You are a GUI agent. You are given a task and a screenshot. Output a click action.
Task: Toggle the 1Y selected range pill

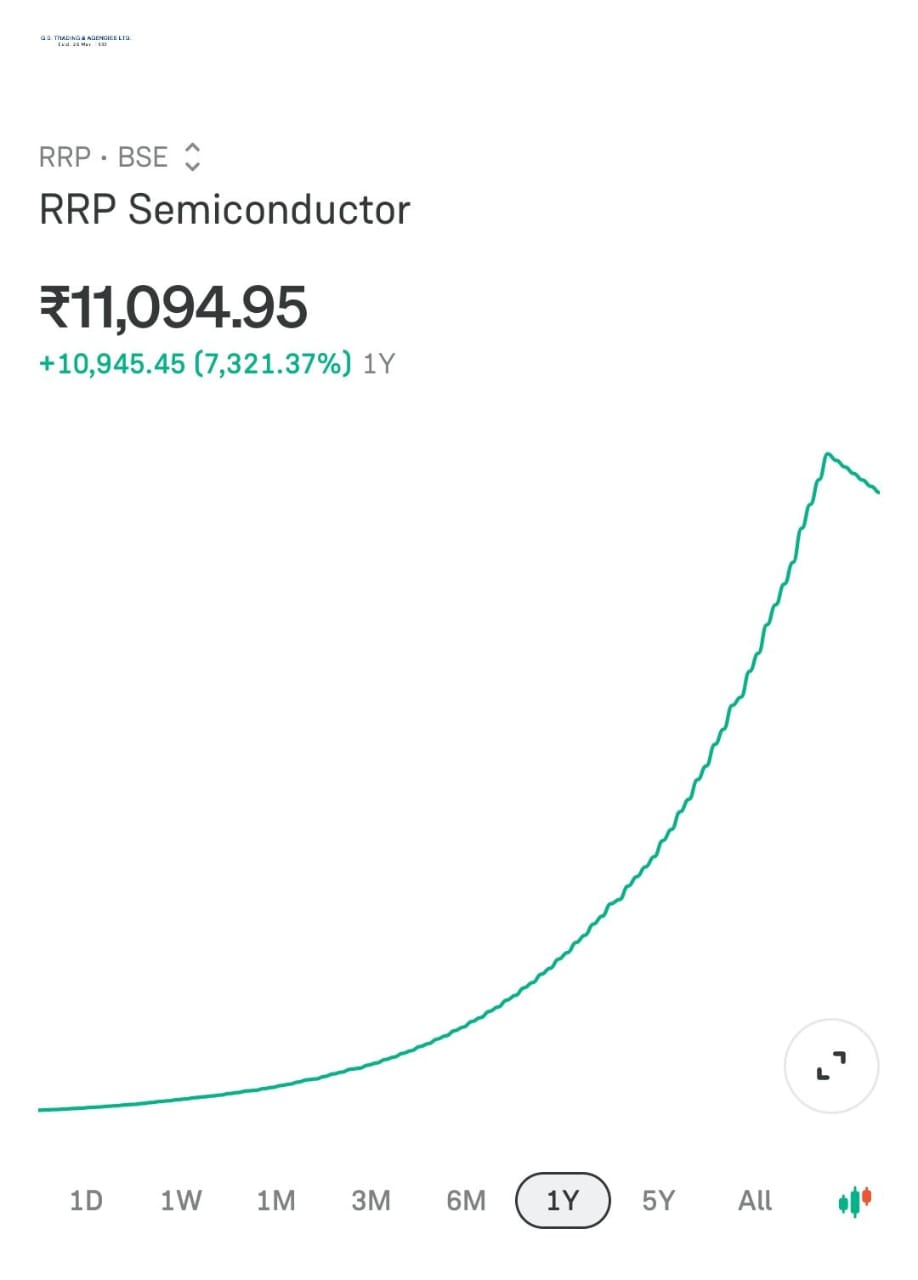point(562,1200)
